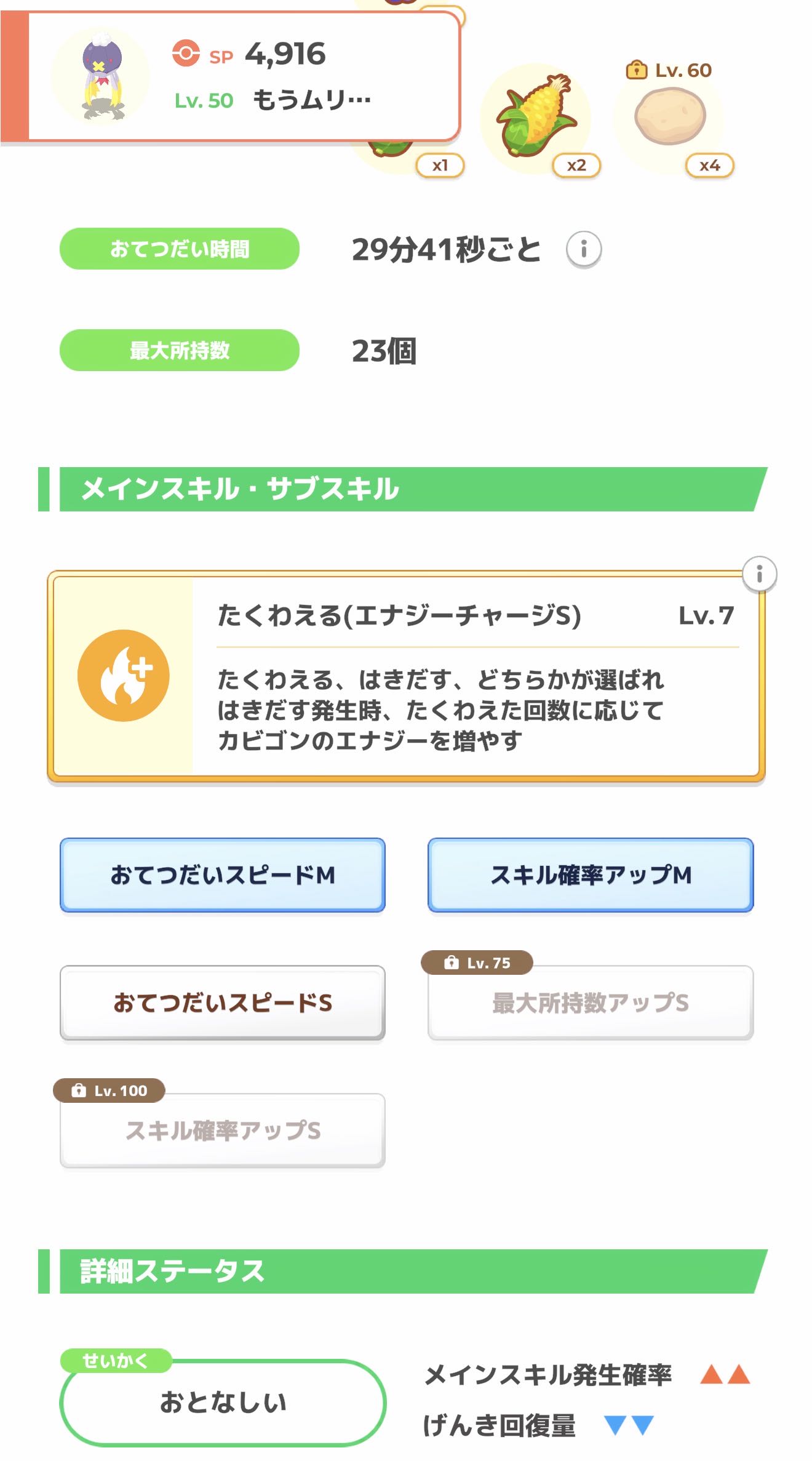
Task: Open info icon beside おてつだい時間
Action: tap(583, 249)
